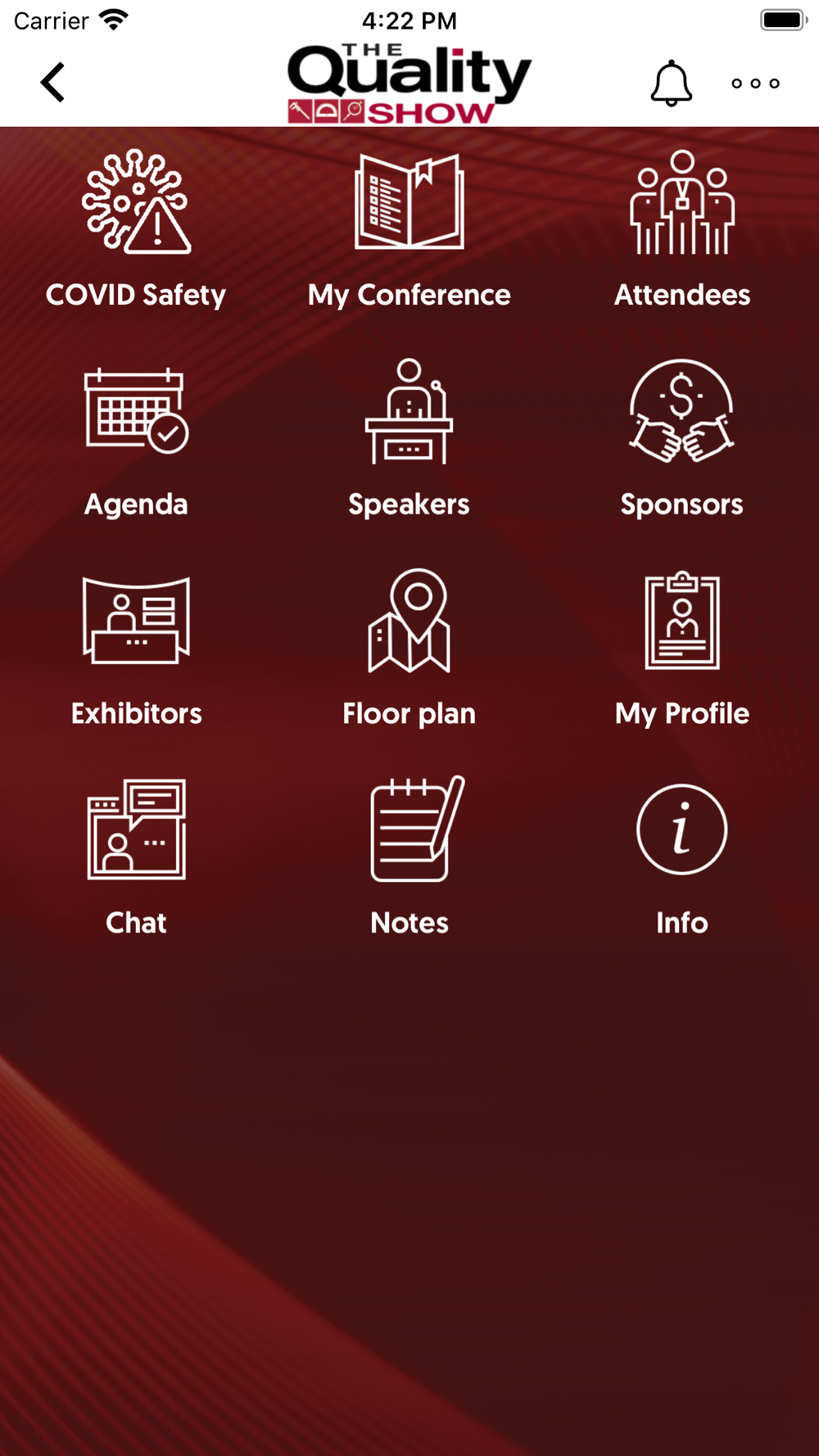Open the notifications bell

pyautogui.click(x=672, y=83)
